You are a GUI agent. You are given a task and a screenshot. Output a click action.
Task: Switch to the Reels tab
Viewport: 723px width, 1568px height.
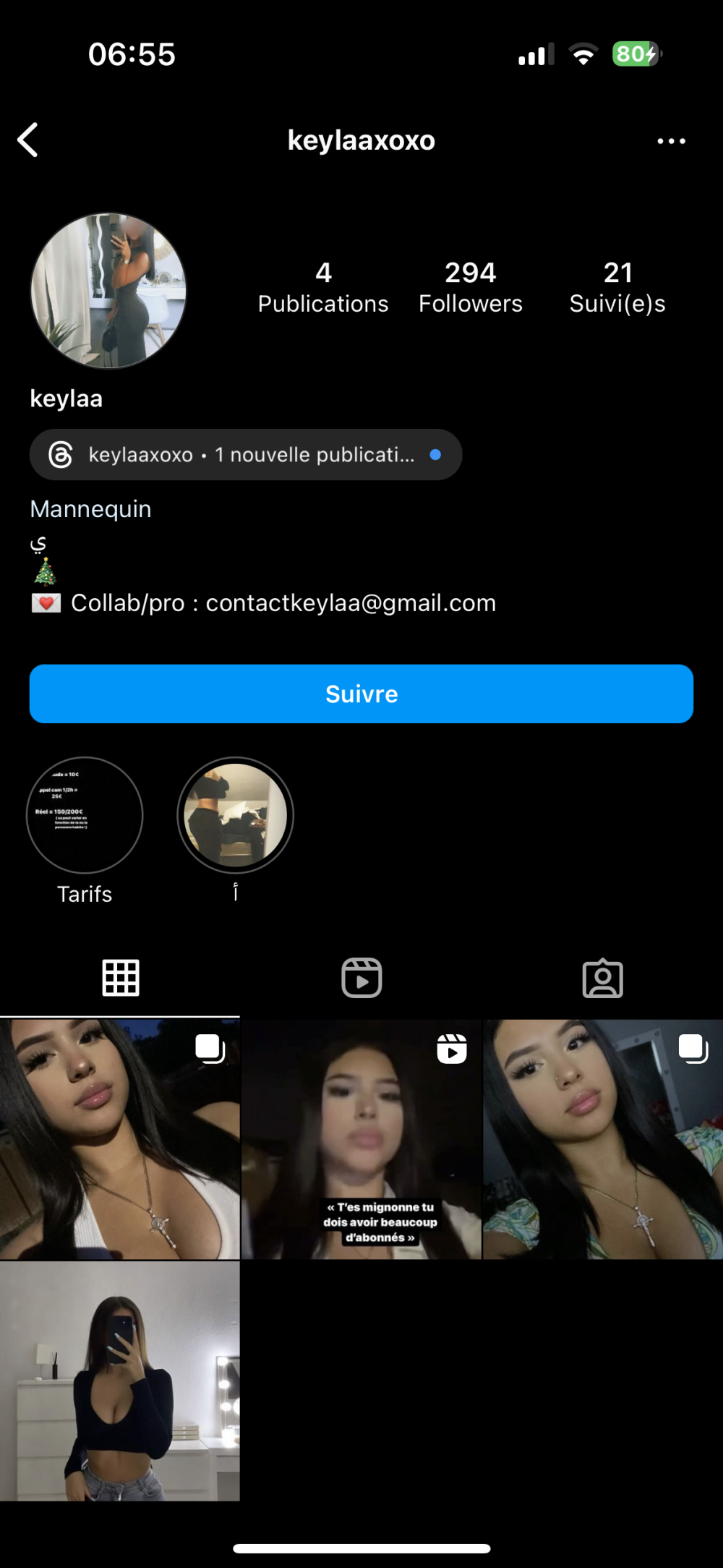point(361,978)
